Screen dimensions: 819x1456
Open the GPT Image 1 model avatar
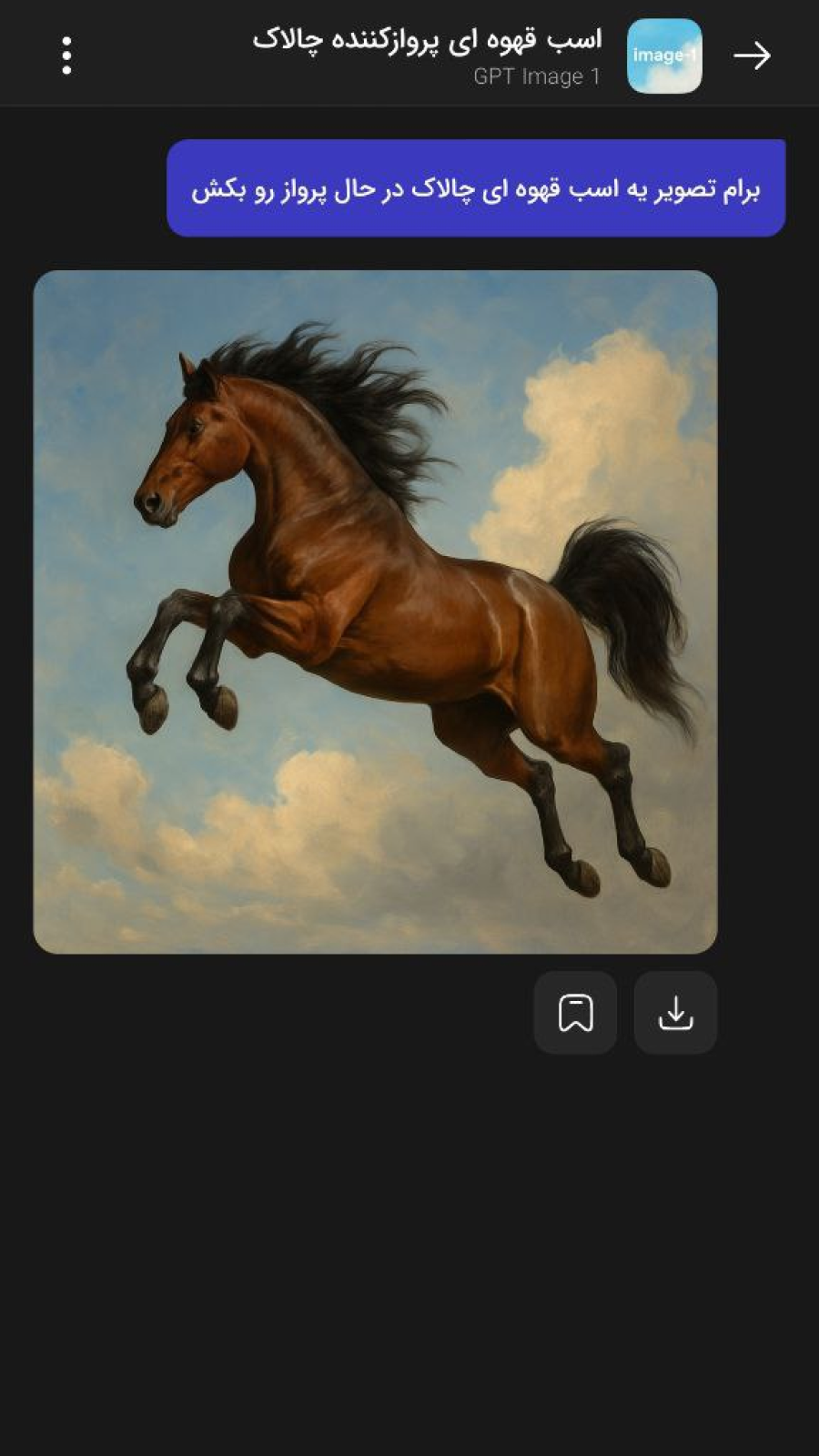pyautogui.click(x=664, y=56)
